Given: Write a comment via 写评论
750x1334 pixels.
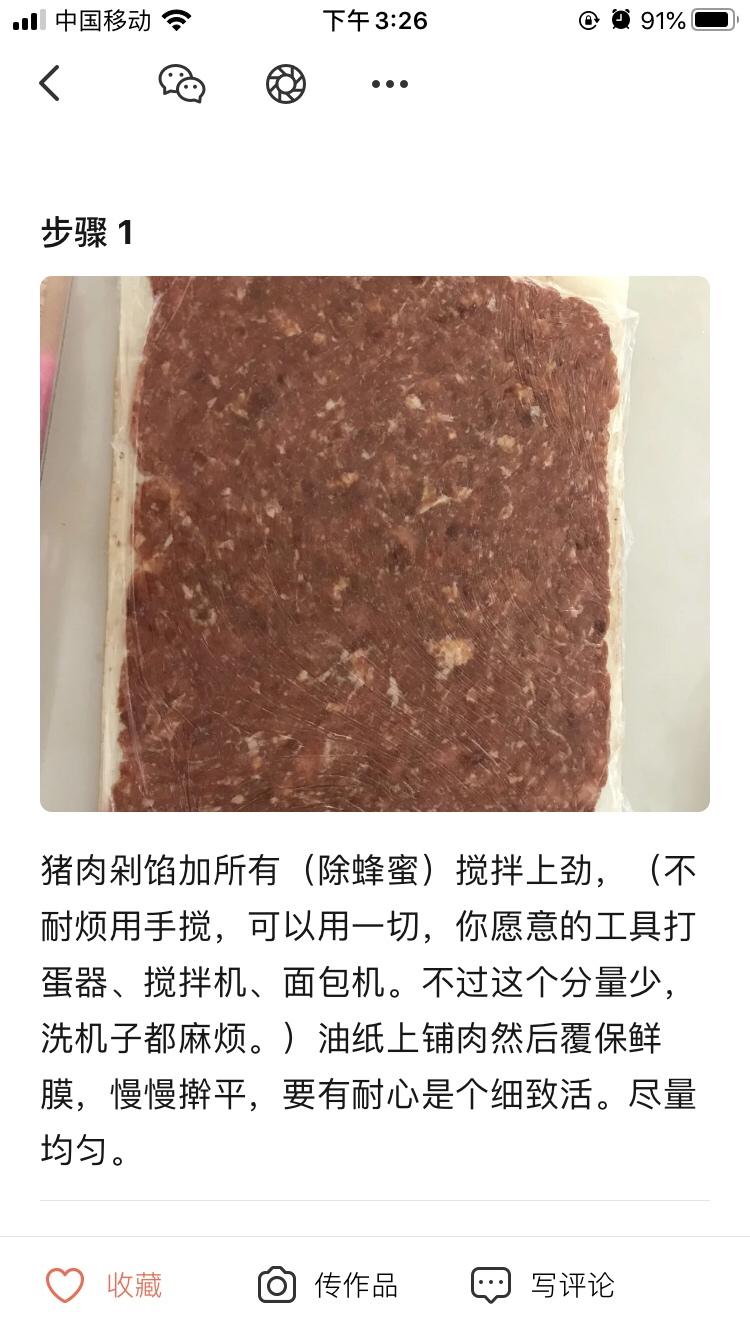Looking at the screenshot, I should point(543,1285).
